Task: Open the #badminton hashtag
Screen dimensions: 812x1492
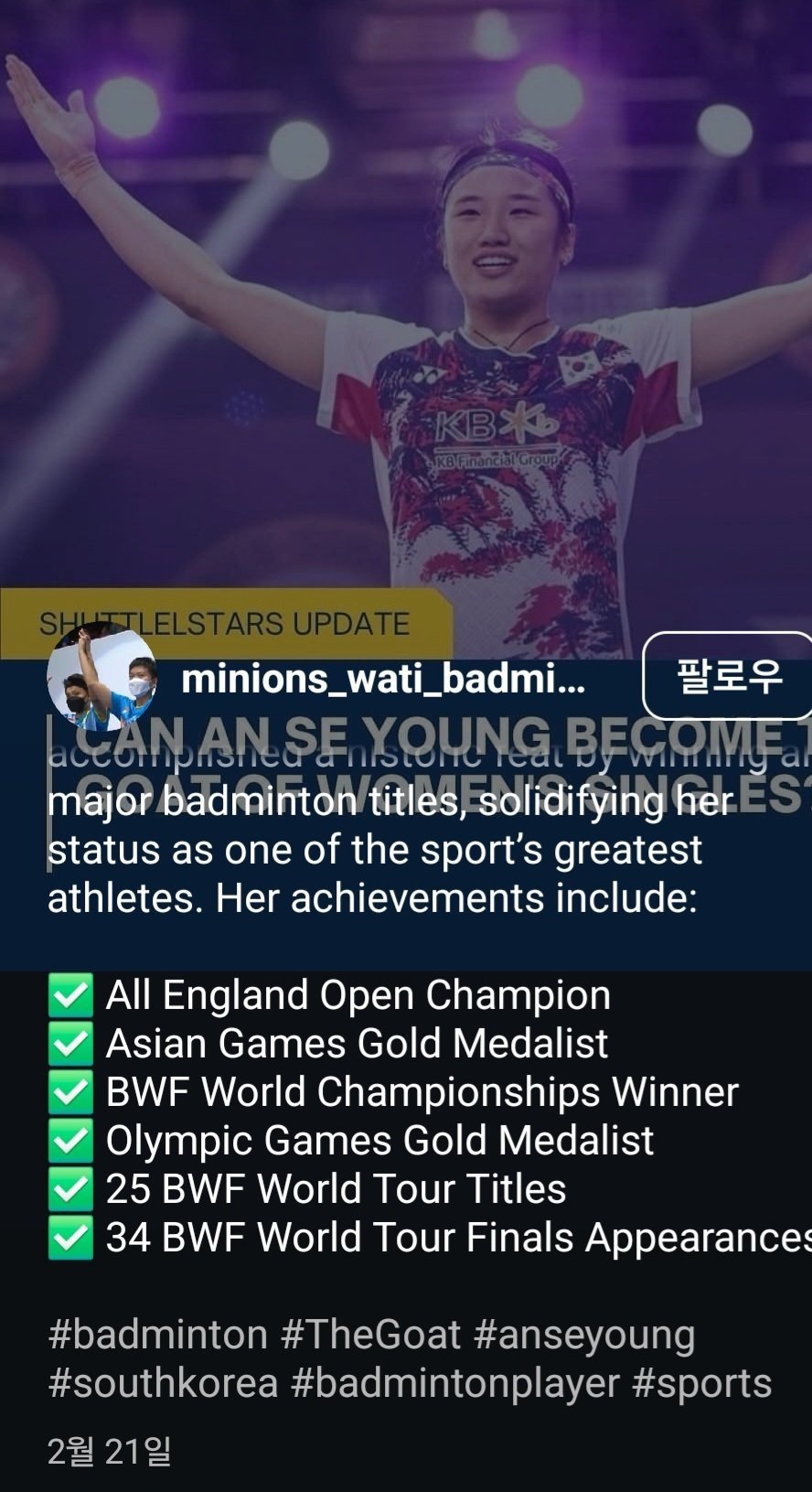Action: point(157,1336)
